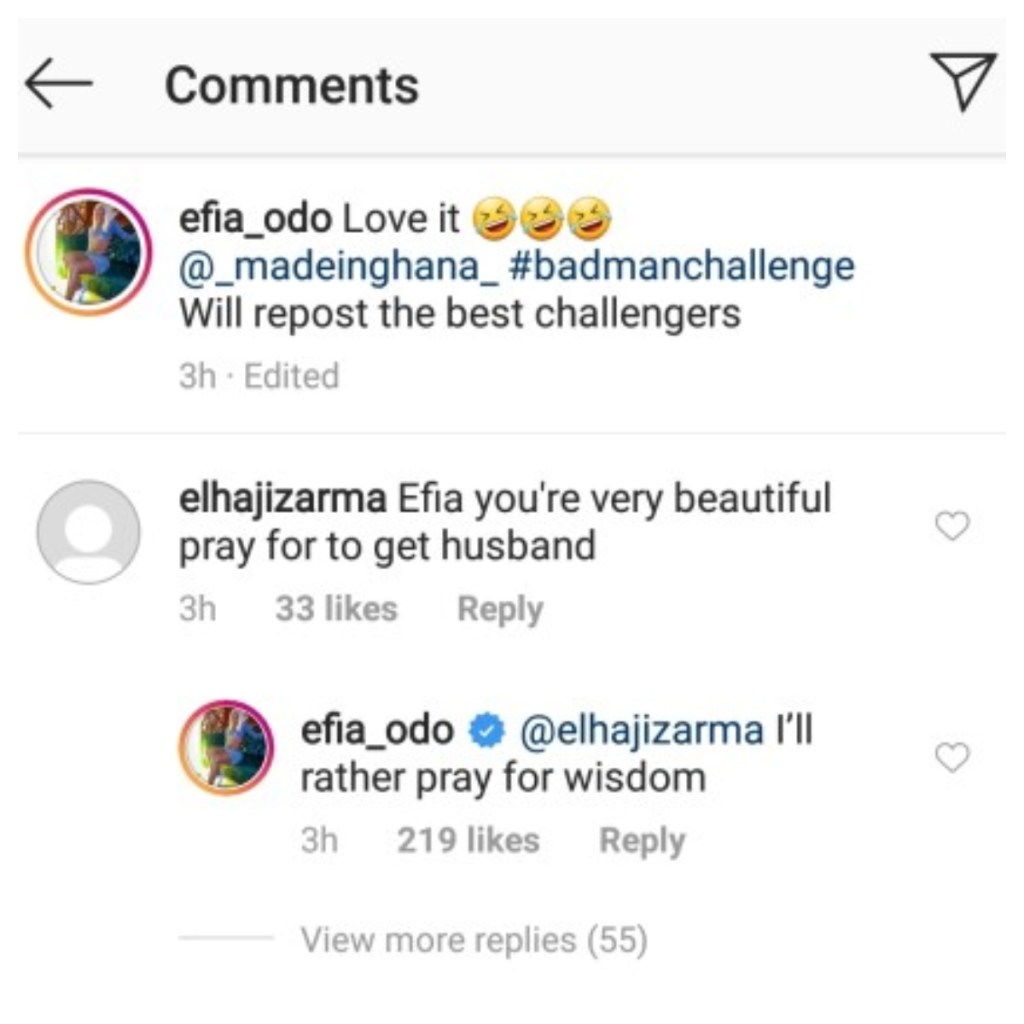Image resolution: width=1024 pixels, height=1024 pixels.
Task: View the 33 likes on elhajizarma's comment
Action: (x=336, y=609)
